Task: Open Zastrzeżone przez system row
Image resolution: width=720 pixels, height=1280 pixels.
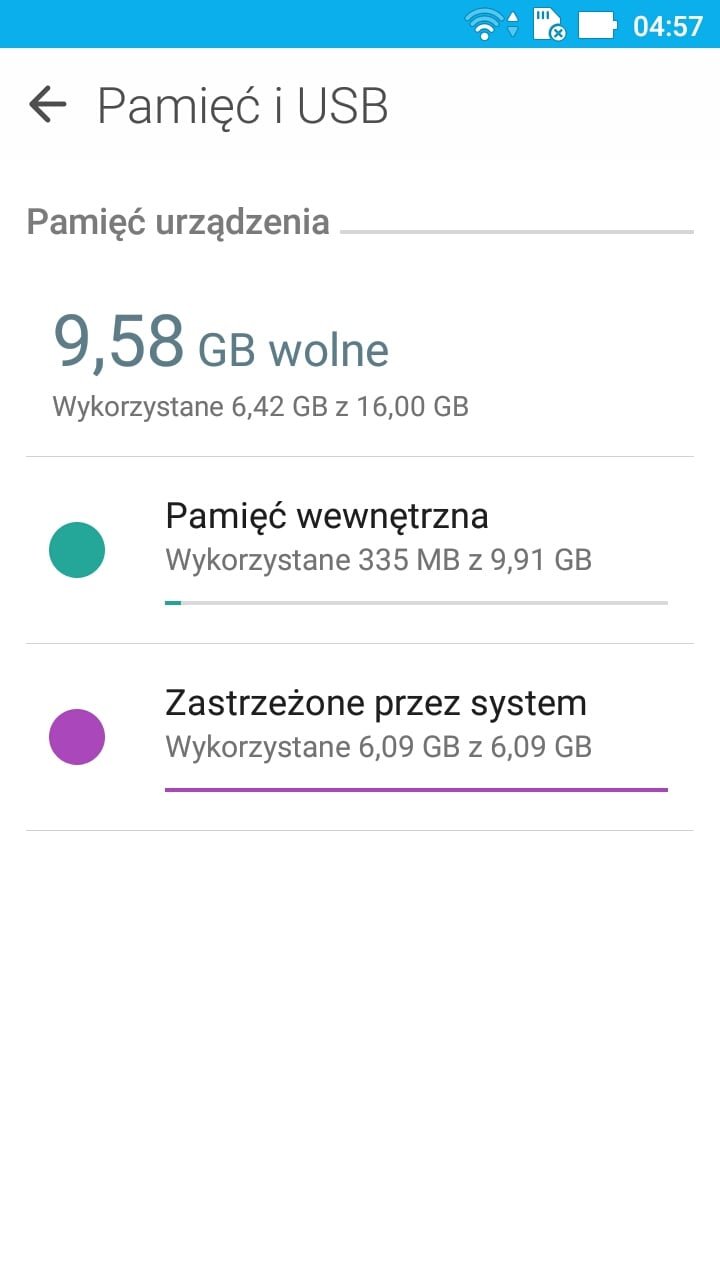Action: pos(359,737)
